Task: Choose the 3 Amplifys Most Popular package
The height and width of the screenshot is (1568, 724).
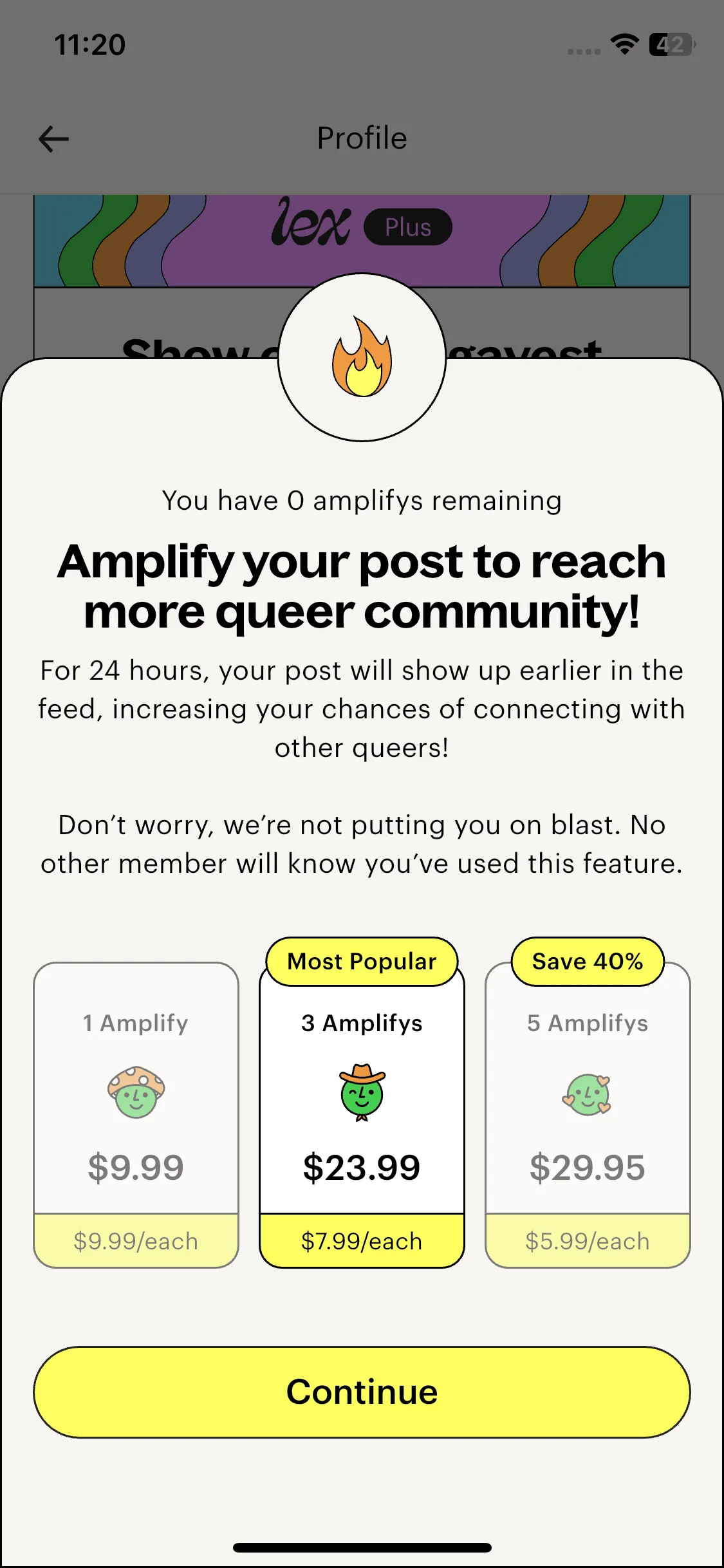Action: [362, 1115]
